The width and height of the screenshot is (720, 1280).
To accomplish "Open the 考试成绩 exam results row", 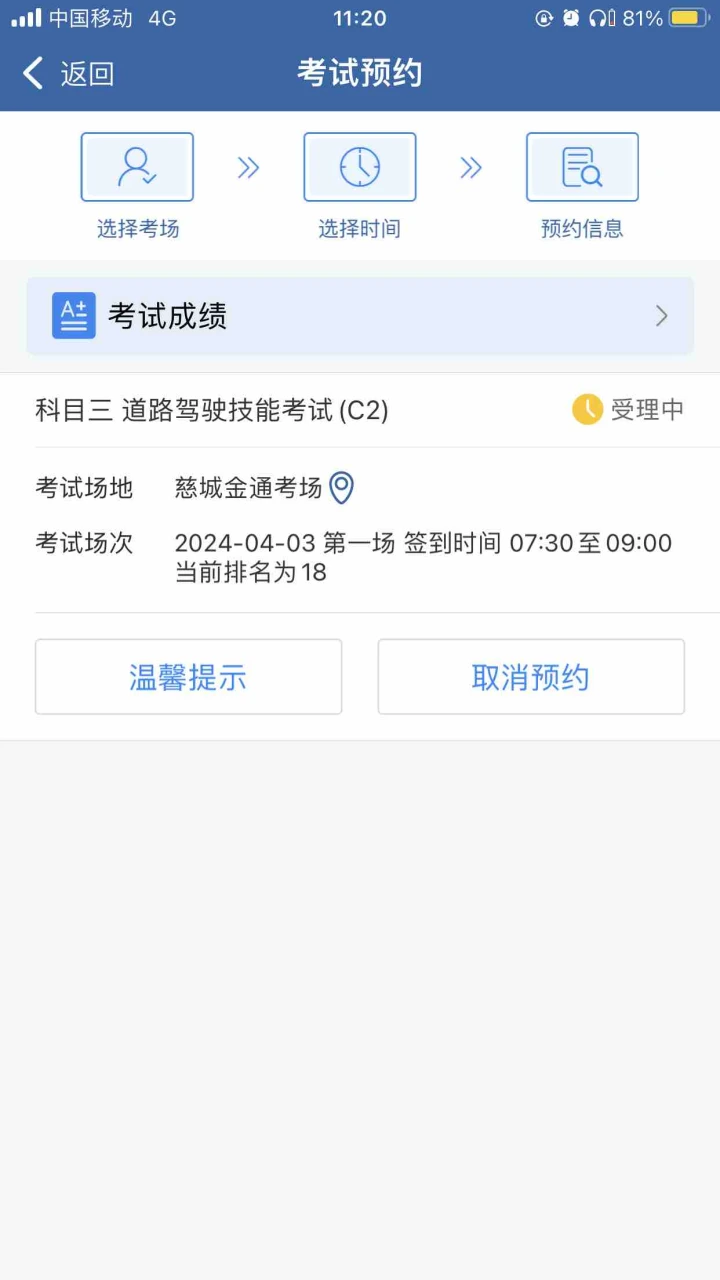I will 360,316.
